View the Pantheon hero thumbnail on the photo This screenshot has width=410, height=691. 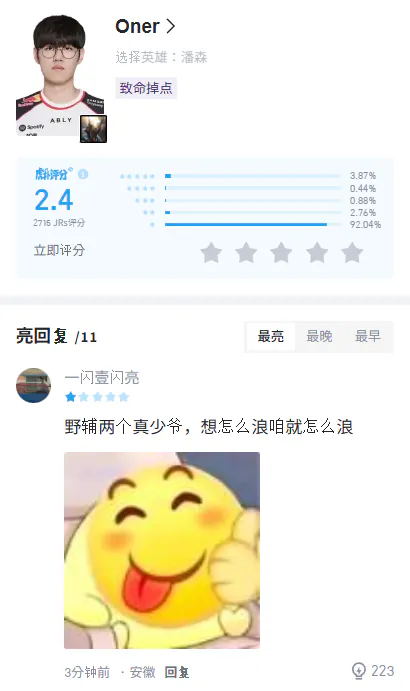click(x=93, y=129)
